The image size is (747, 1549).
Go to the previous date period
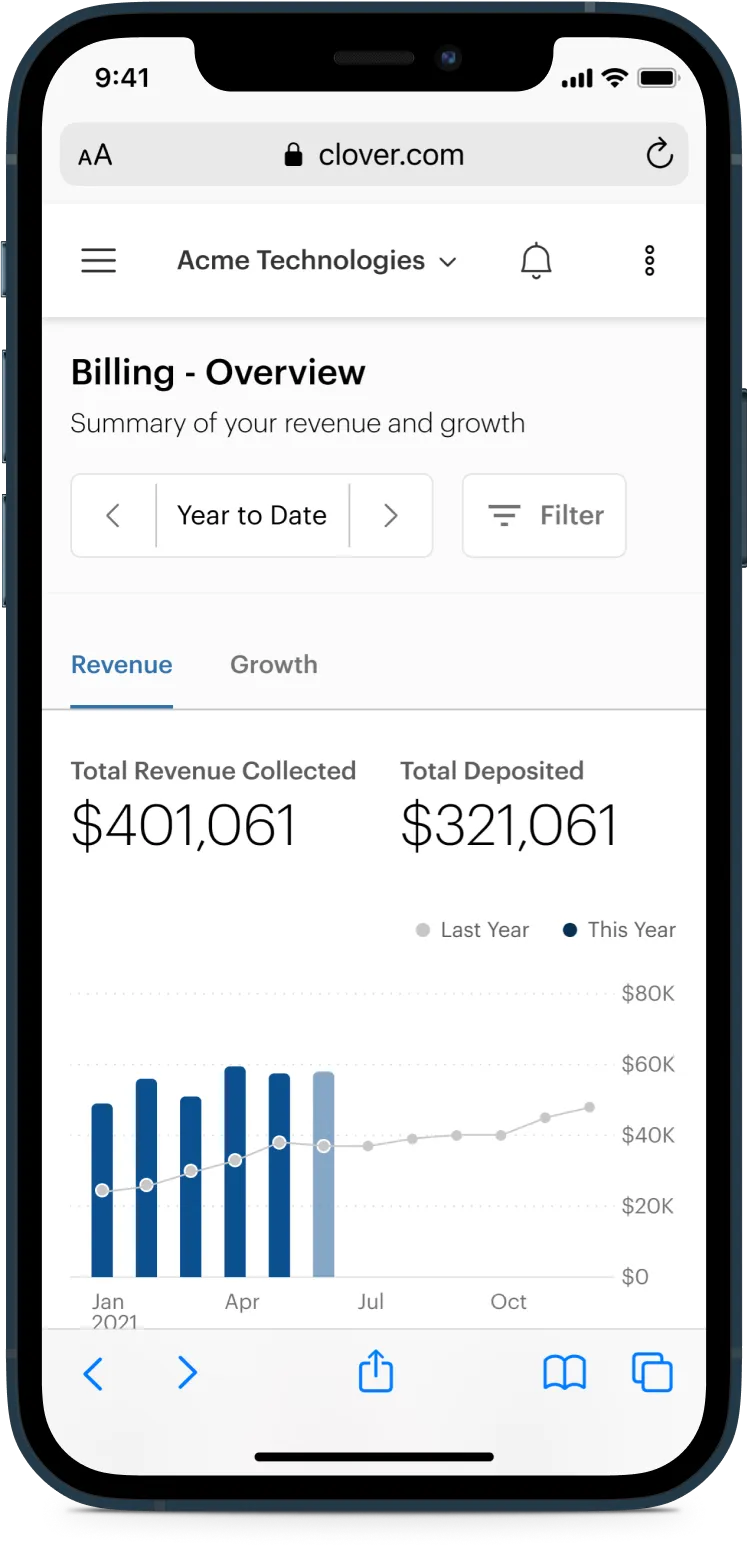113,515
